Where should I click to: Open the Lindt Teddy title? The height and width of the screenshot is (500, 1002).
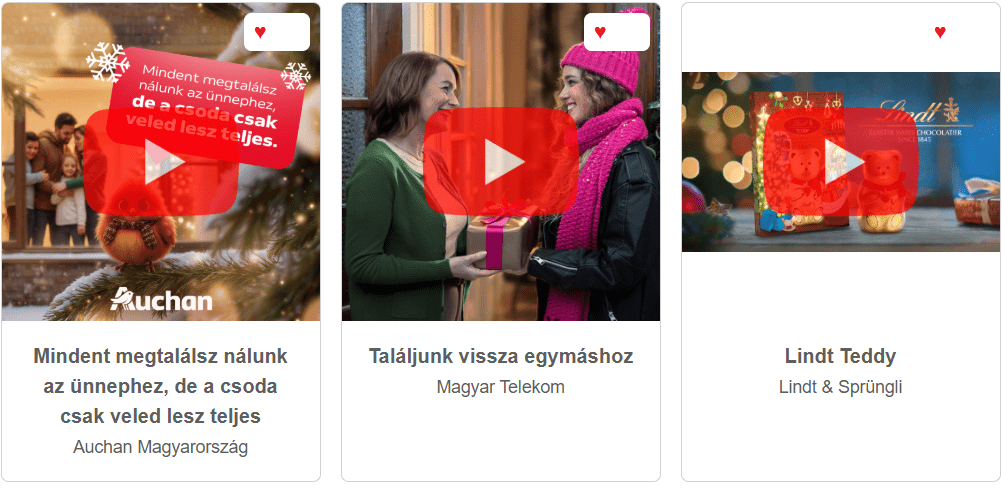point(841,356)
